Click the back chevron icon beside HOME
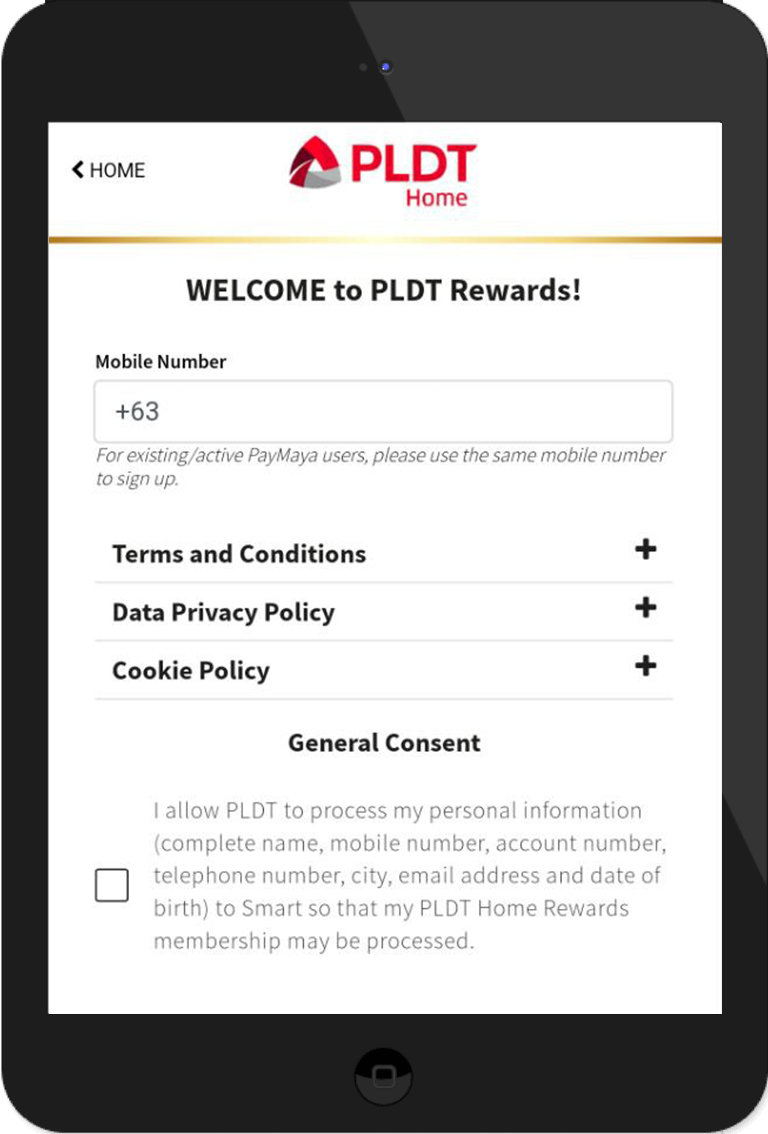The image size is (768, 1134). pyautogui.click(x=77, y=170)
